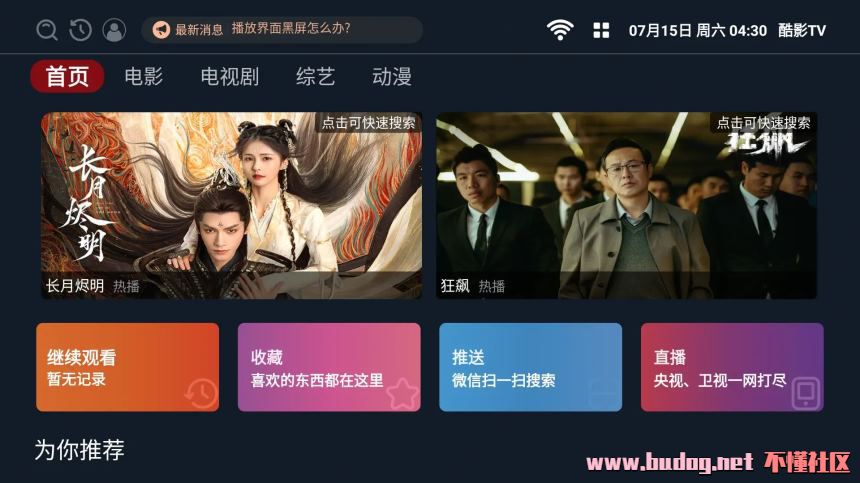Open the Wi-Fi network icon

560,30
